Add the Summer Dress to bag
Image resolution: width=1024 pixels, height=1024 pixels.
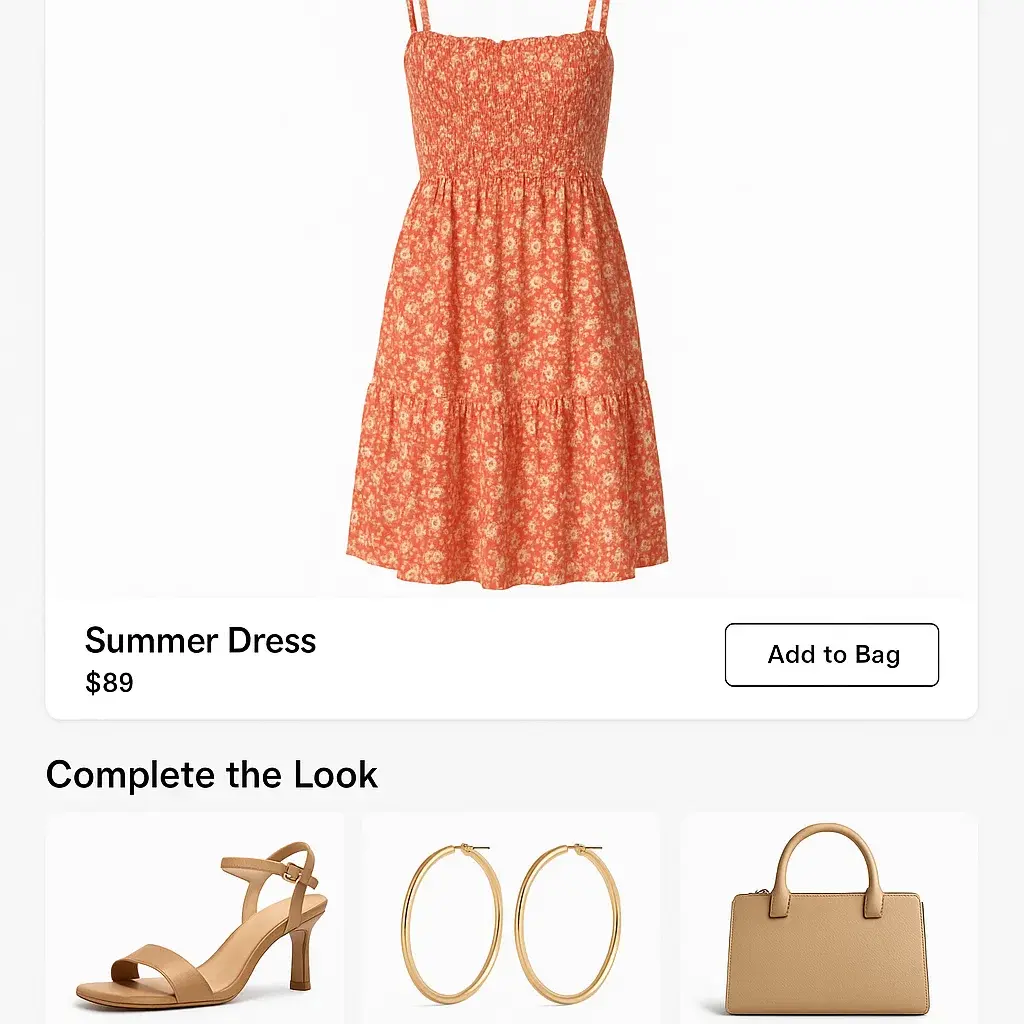831,655
